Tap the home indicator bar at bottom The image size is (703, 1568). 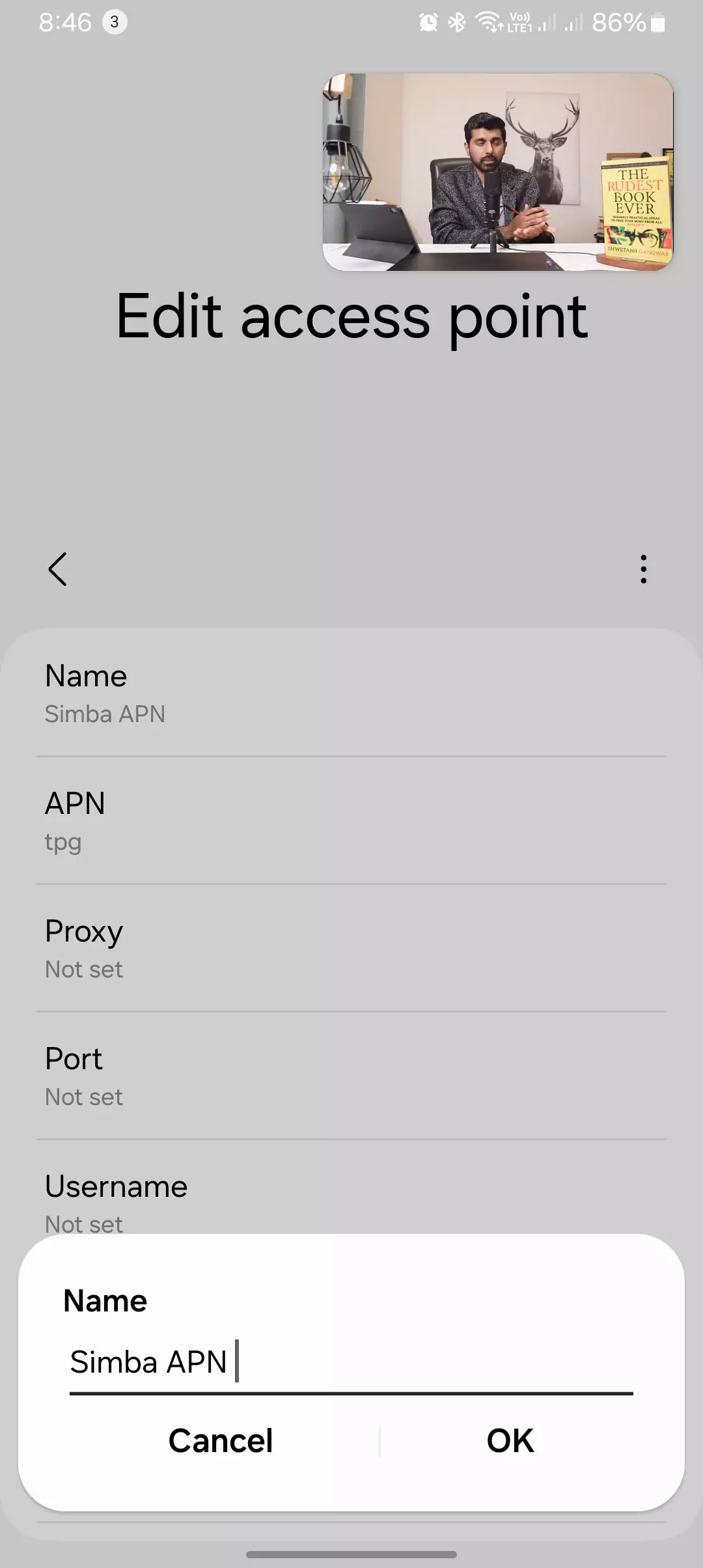tap(351, 1555)
